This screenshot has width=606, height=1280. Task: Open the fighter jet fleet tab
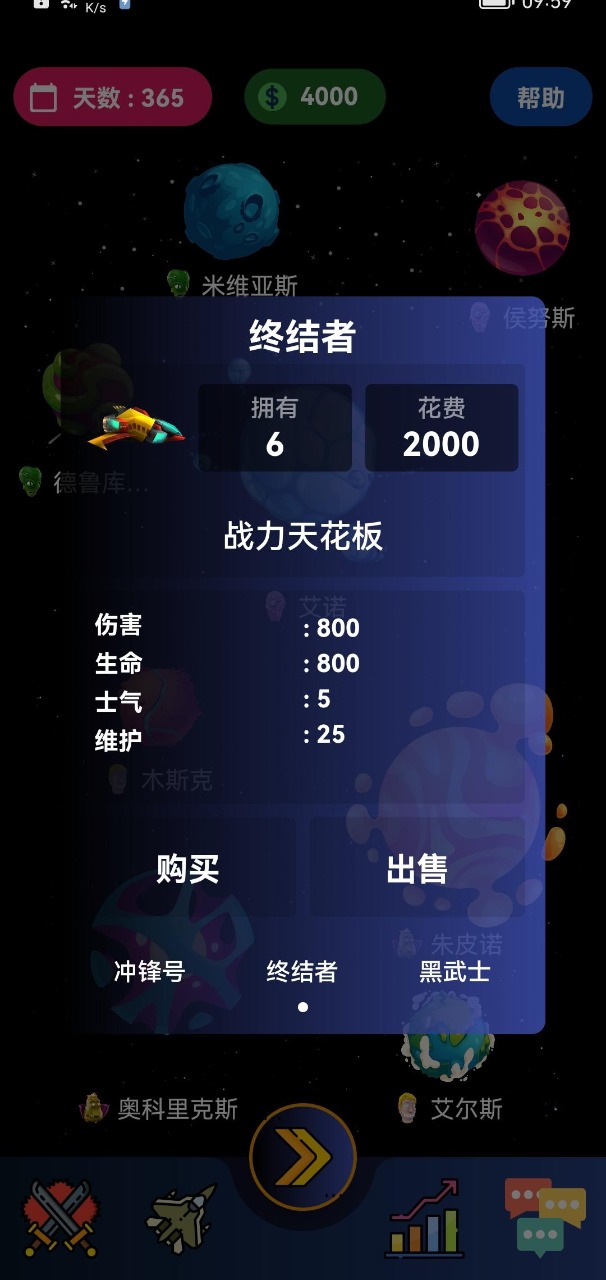coord(182,1219)
